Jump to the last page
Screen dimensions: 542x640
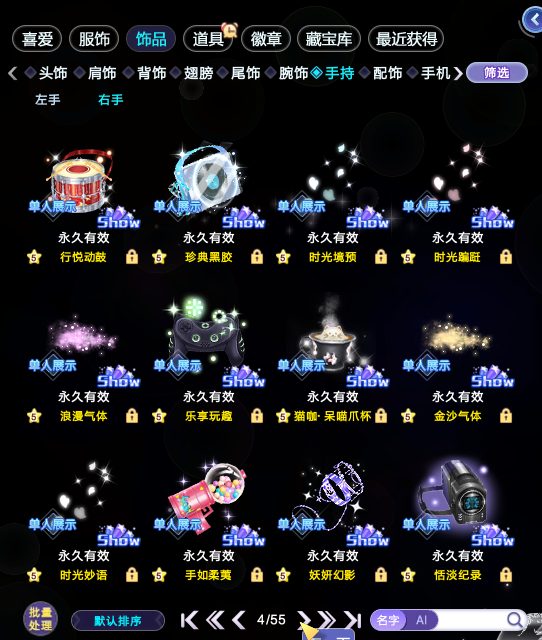(353, 620)
